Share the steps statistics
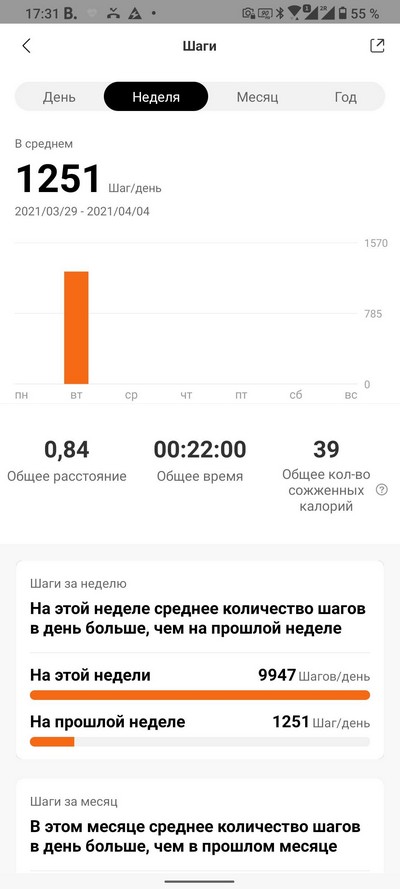 [377, 46]
